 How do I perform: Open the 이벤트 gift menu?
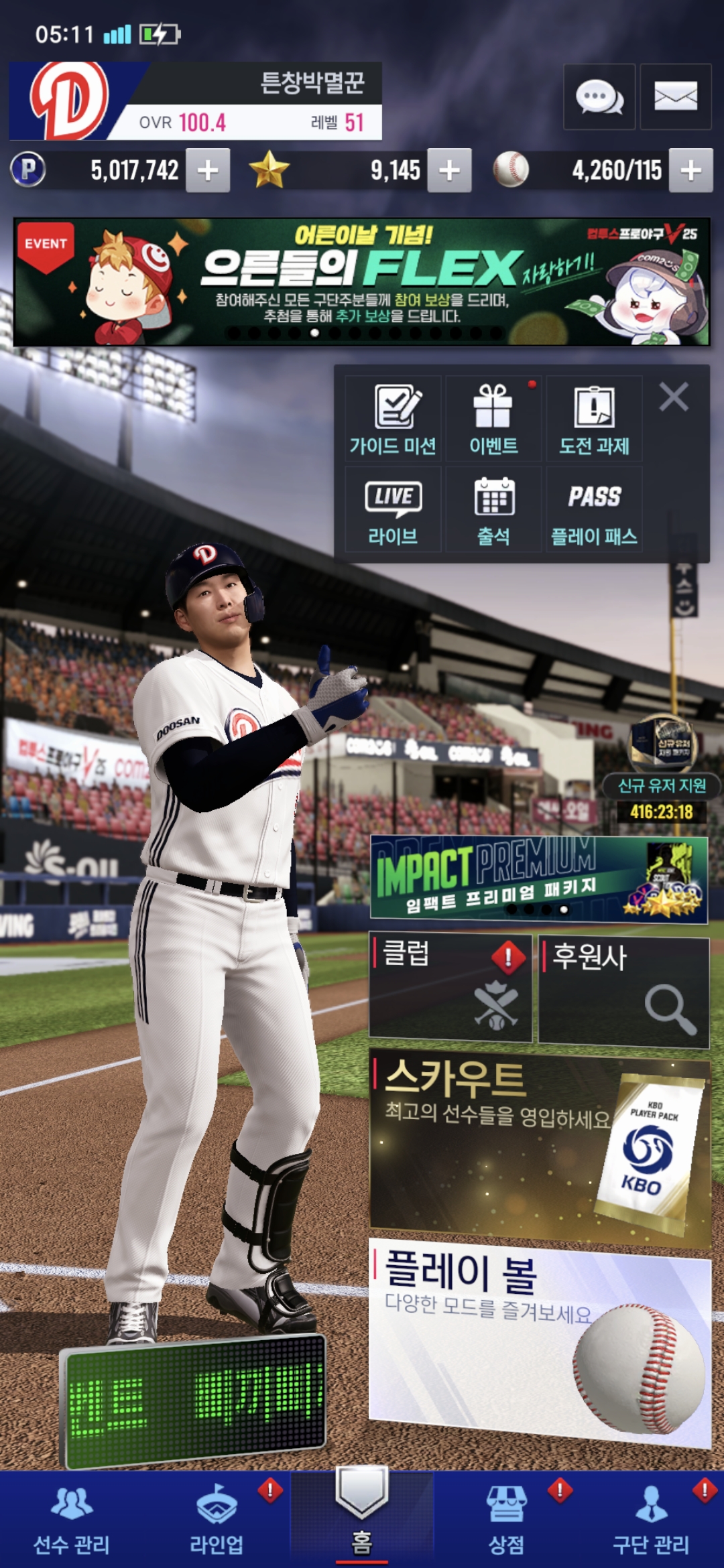(x=493, y=419)
